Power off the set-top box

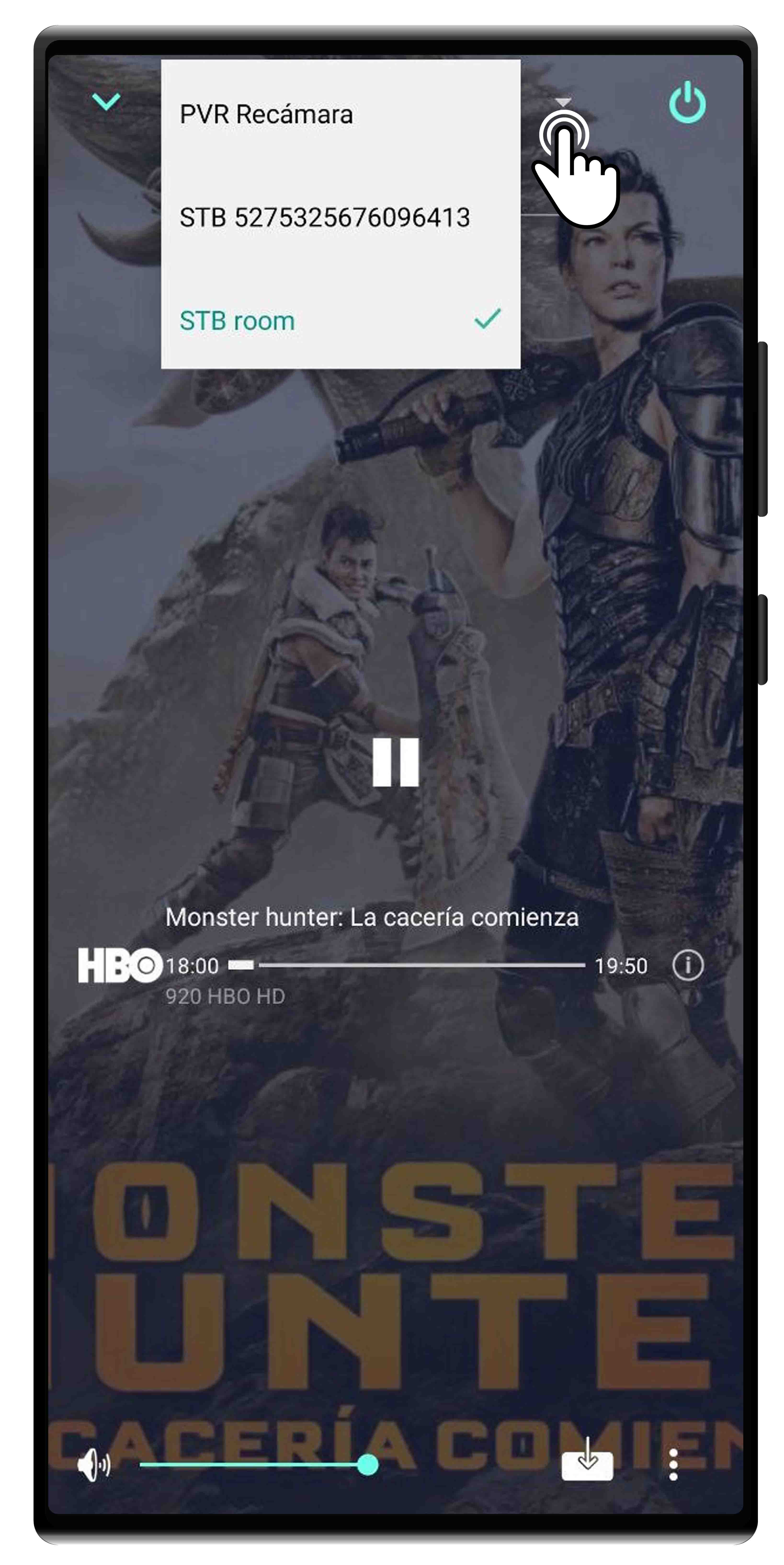[687, 102]
